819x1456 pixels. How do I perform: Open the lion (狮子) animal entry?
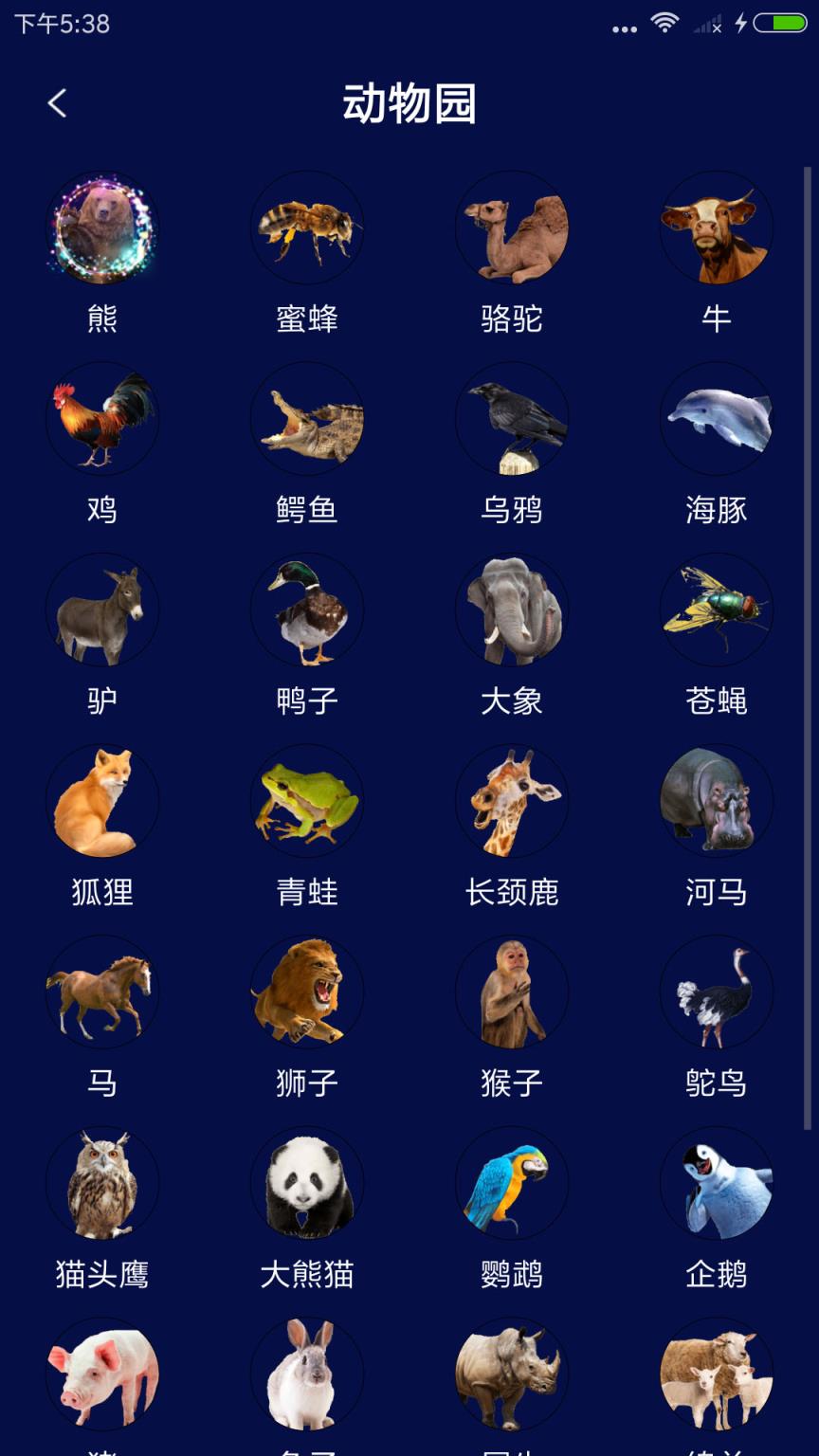(307, 992)
